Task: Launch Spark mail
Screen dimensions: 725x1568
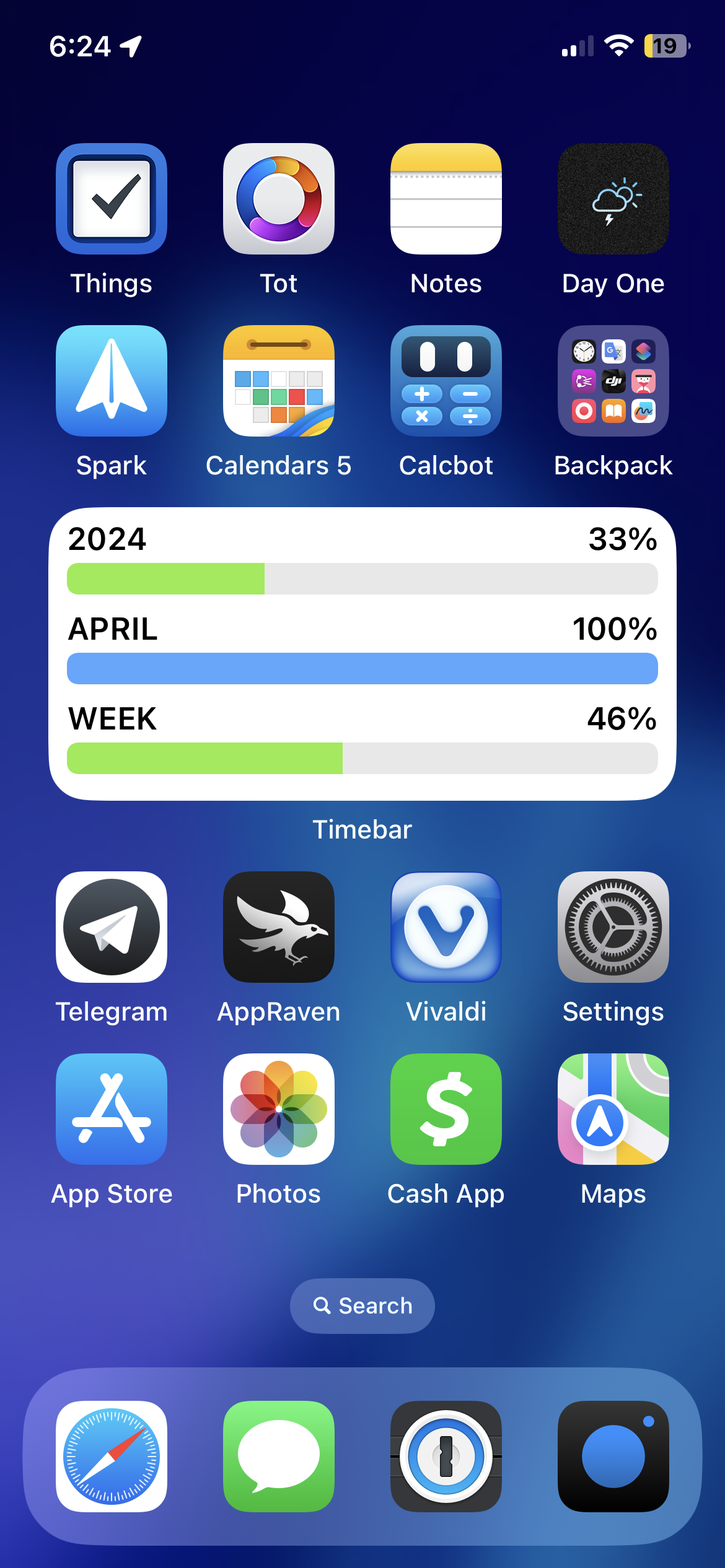Action: (112, 381)
